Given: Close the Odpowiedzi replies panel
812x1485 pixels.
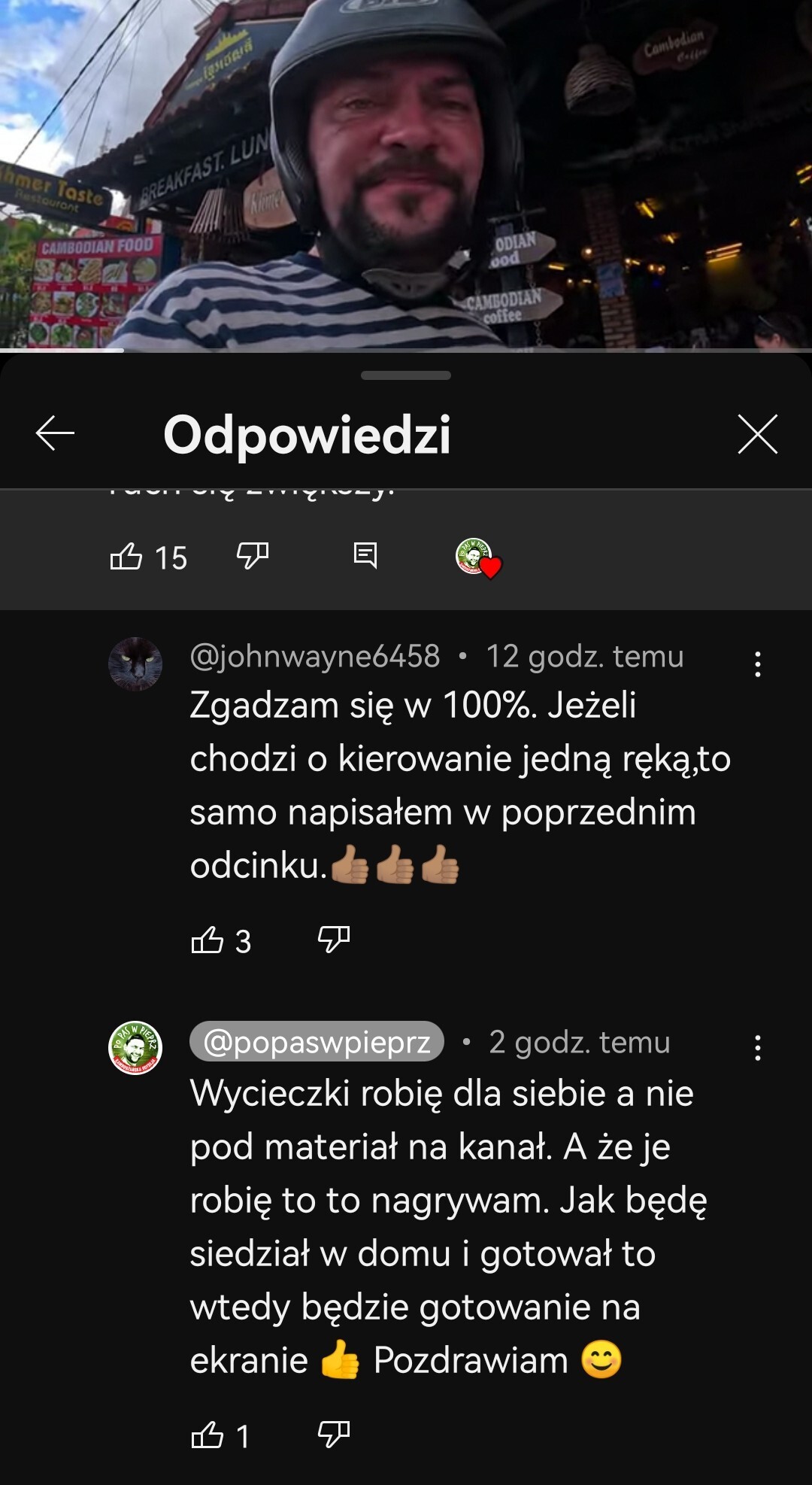Looking at the screenshot, I should click(757, 434).
